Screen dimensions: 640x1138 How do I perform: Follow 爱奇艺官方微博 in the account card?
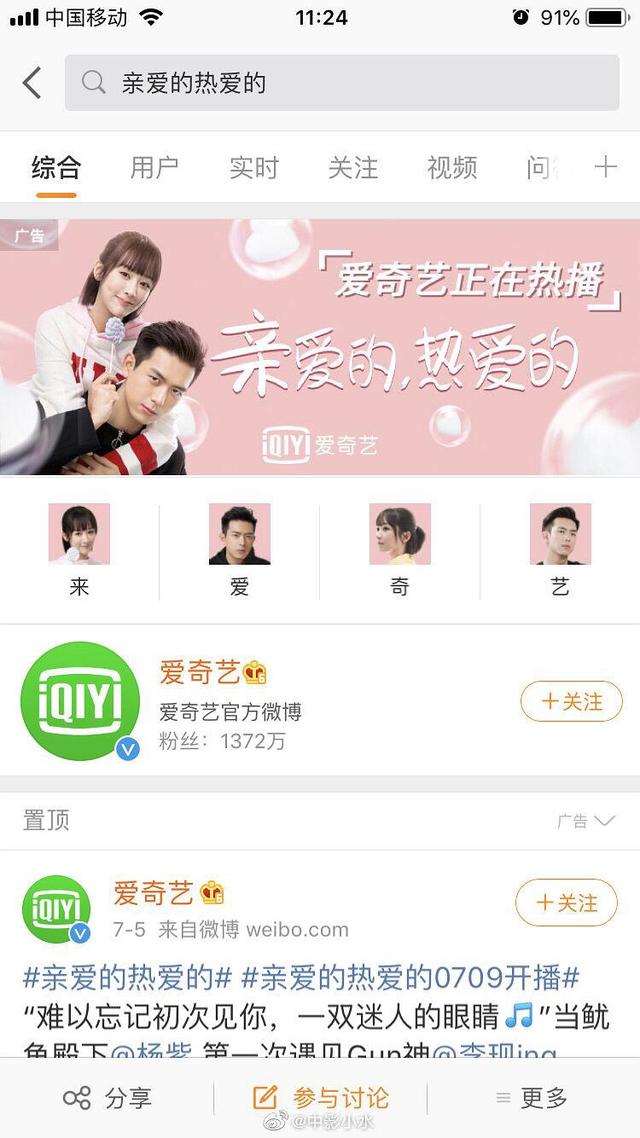(571, 702)
